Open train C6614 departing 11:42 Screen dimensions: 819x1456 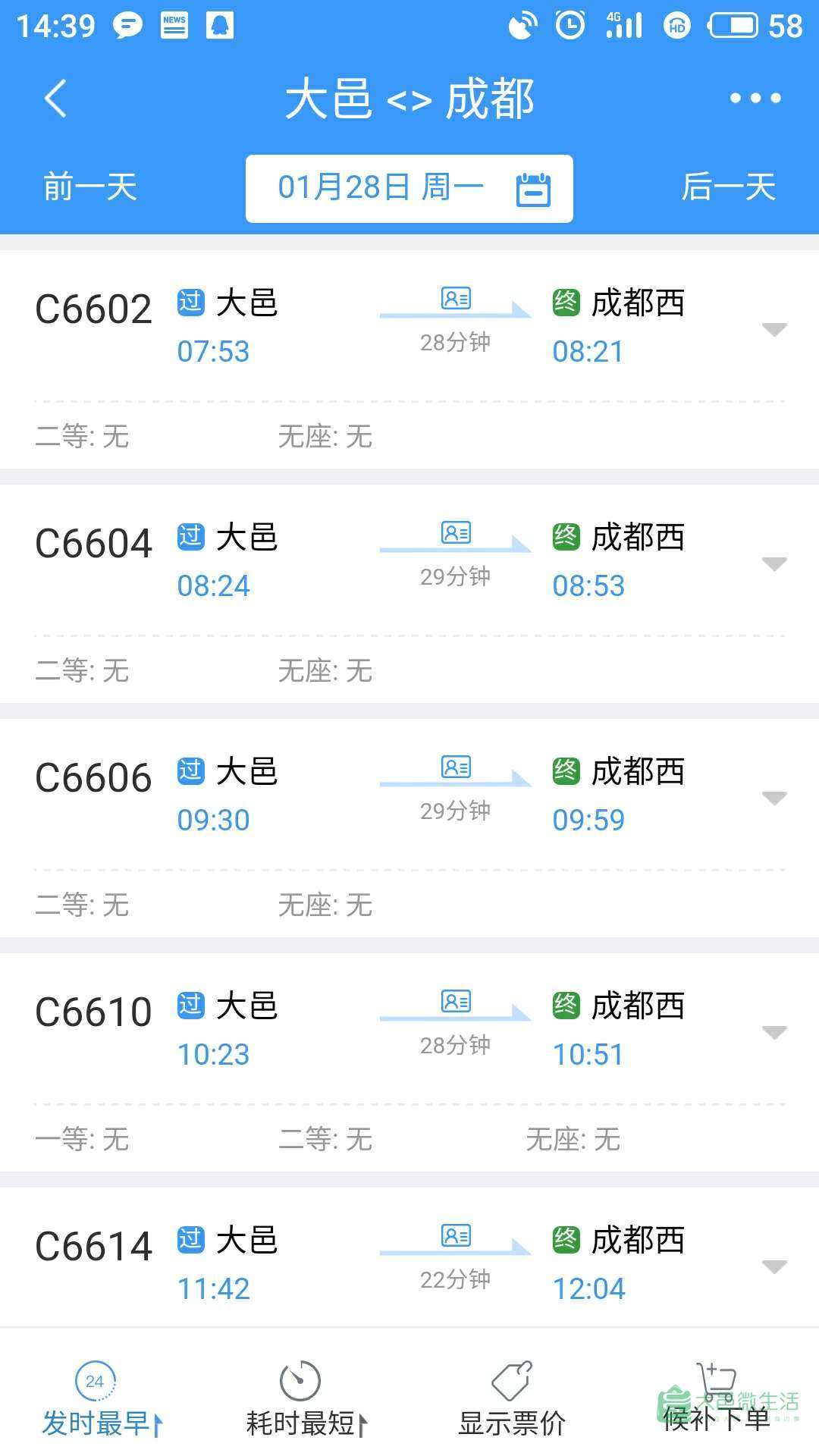[x=409, y=1259]
